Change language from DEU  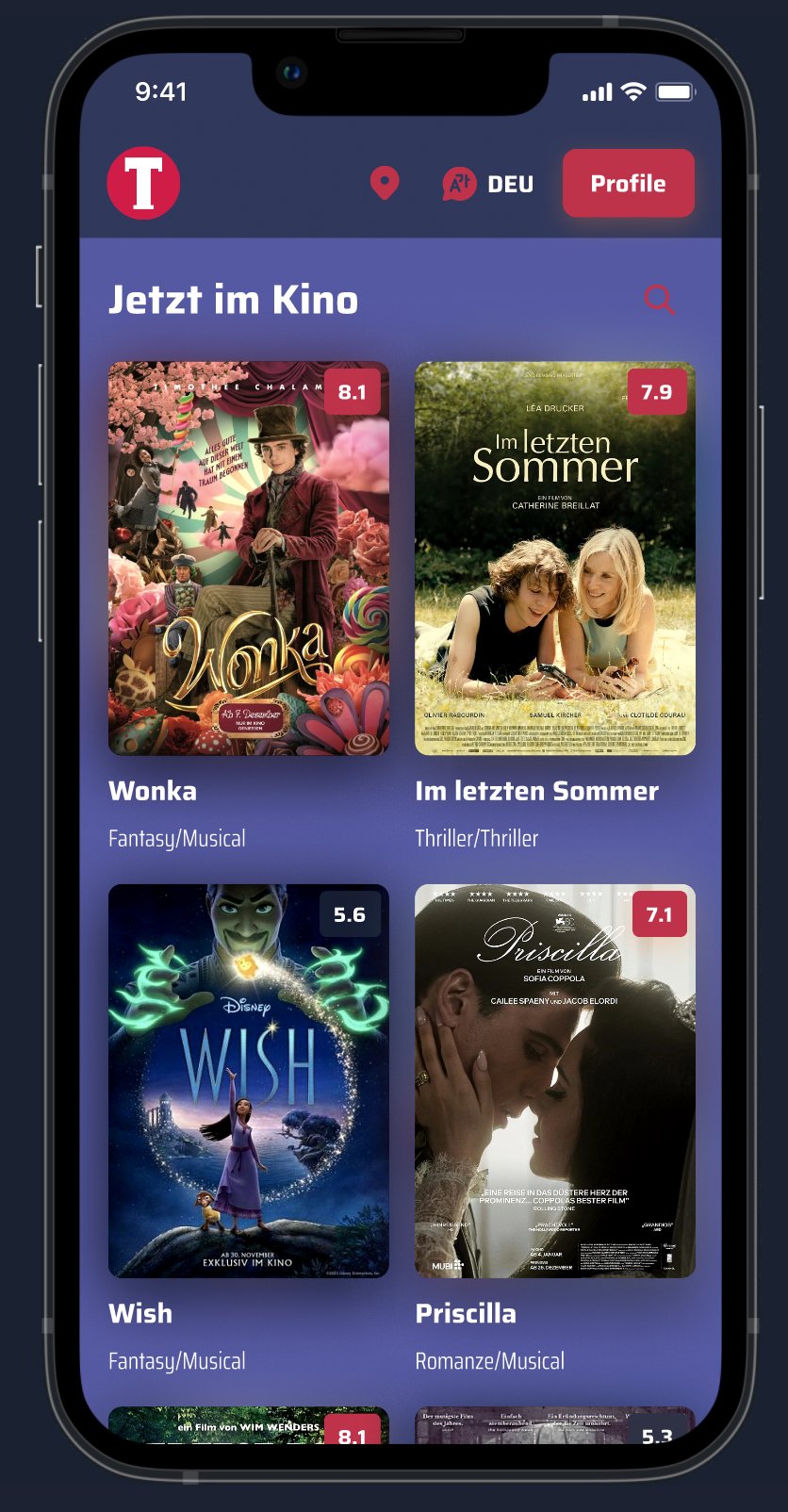488,184
